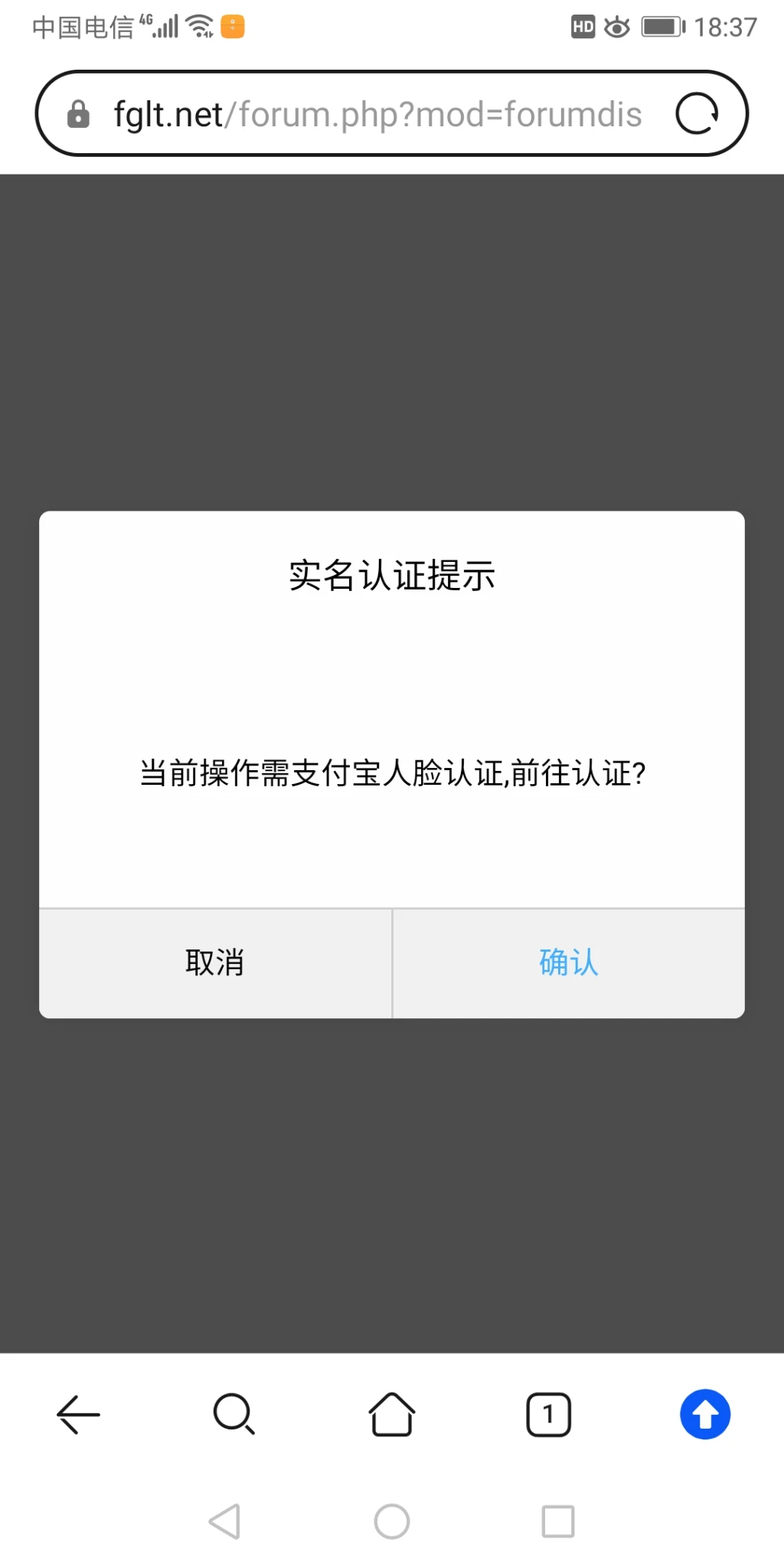Go back with browser back arrow

[x=79, y=1414]
